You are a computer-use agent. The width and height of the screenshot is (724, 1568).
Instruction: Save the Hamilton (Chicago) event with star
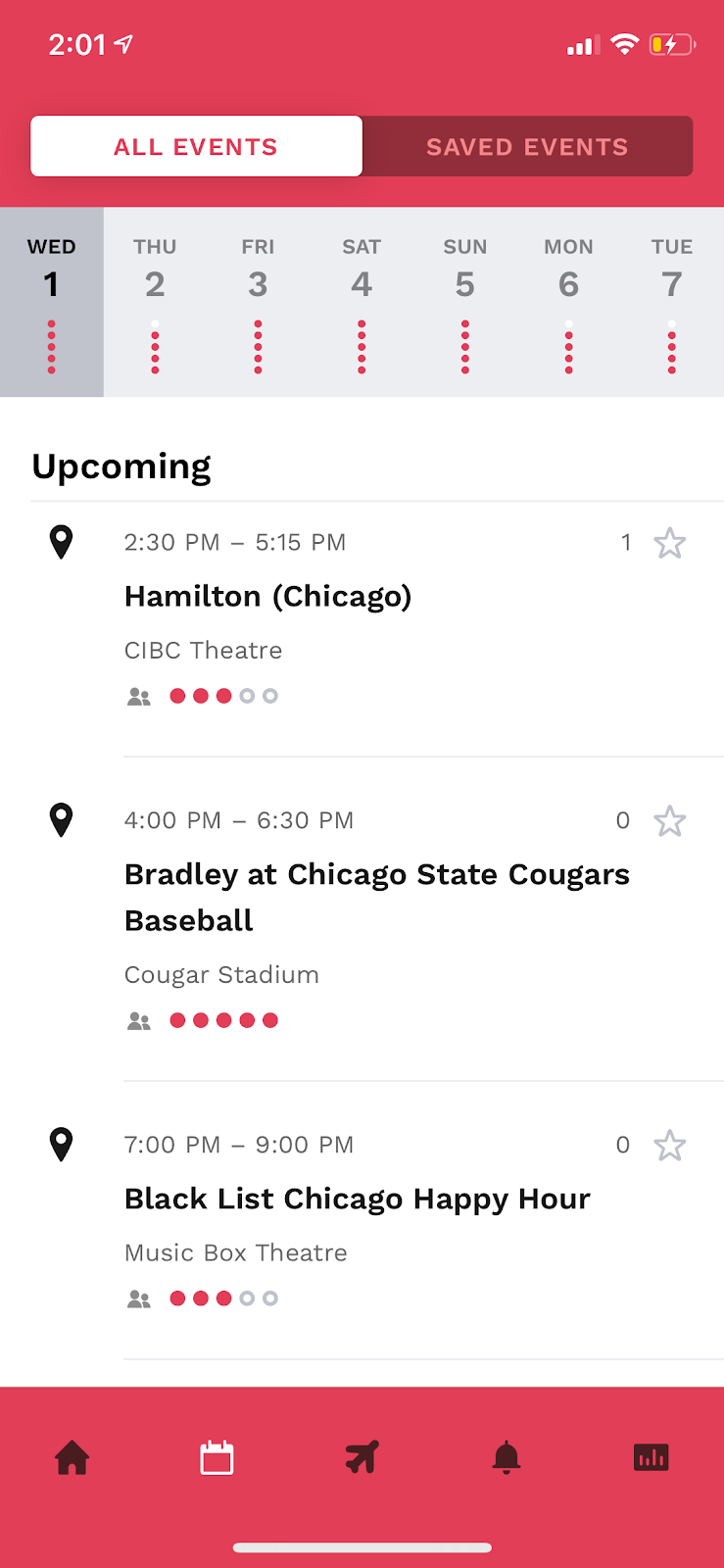click(x=670, y=543)
